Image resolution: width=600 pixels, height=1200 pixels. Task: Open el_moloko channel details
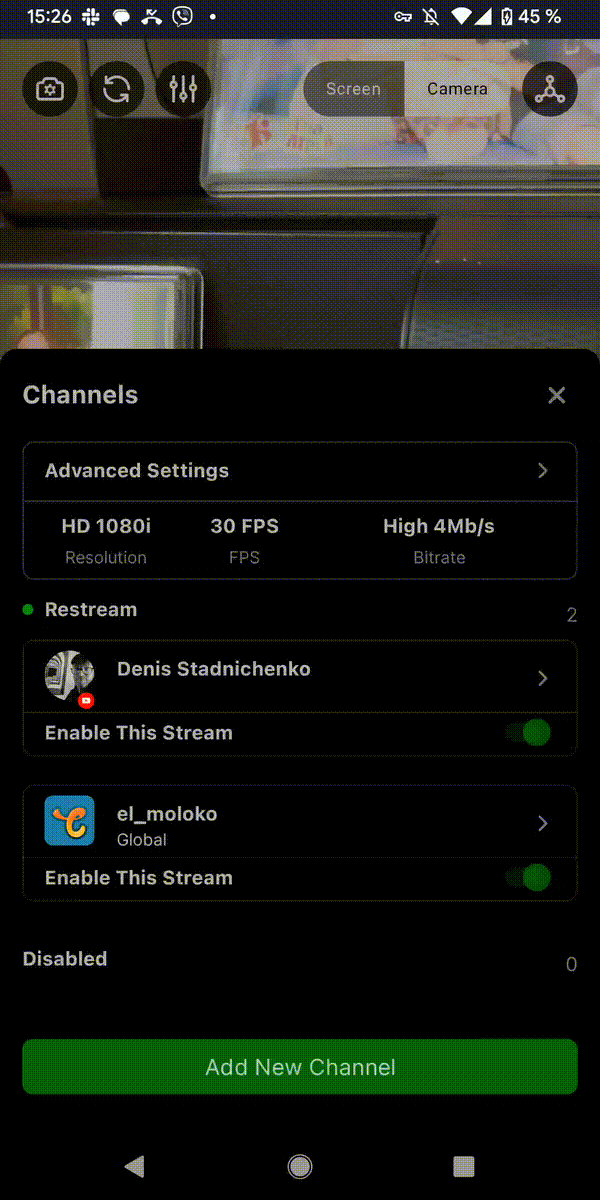pos(300,823)
